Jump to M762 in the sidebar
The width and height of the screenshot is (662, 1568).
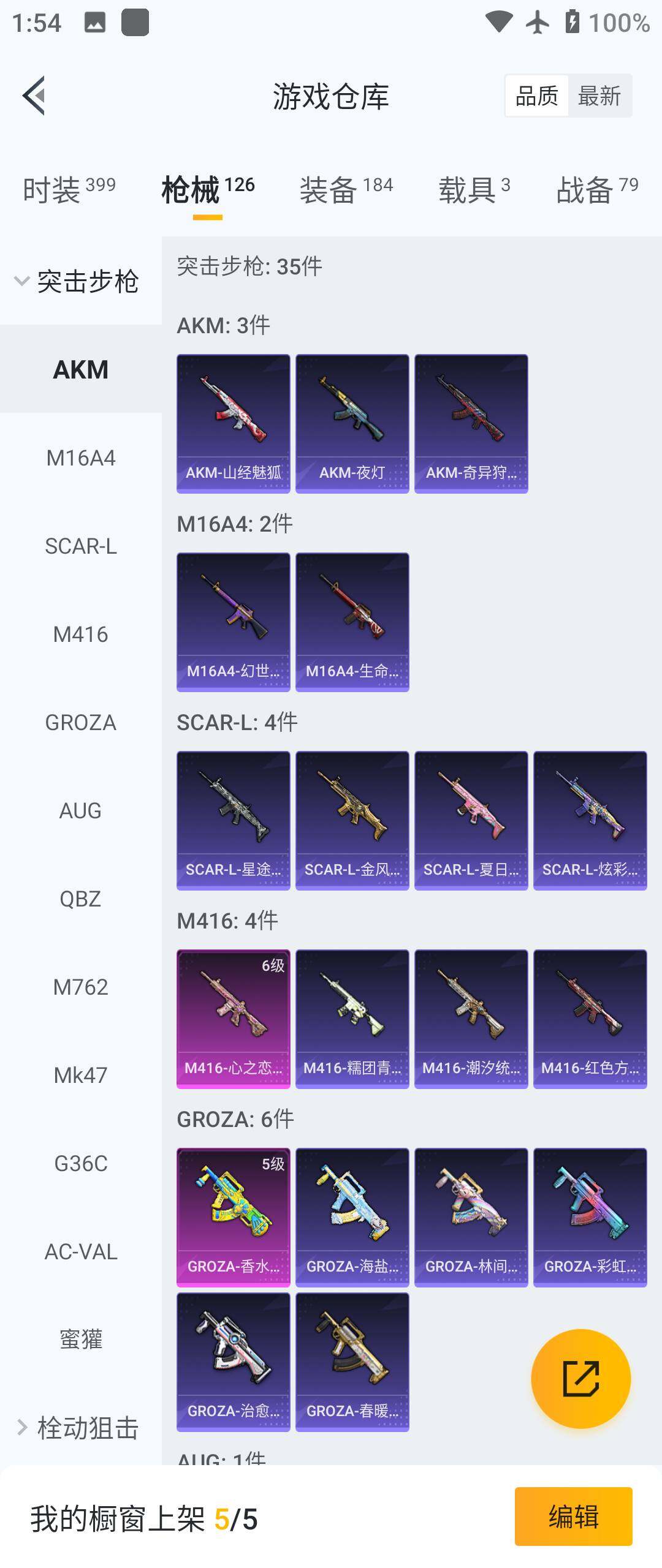click(x=80, y=987)
